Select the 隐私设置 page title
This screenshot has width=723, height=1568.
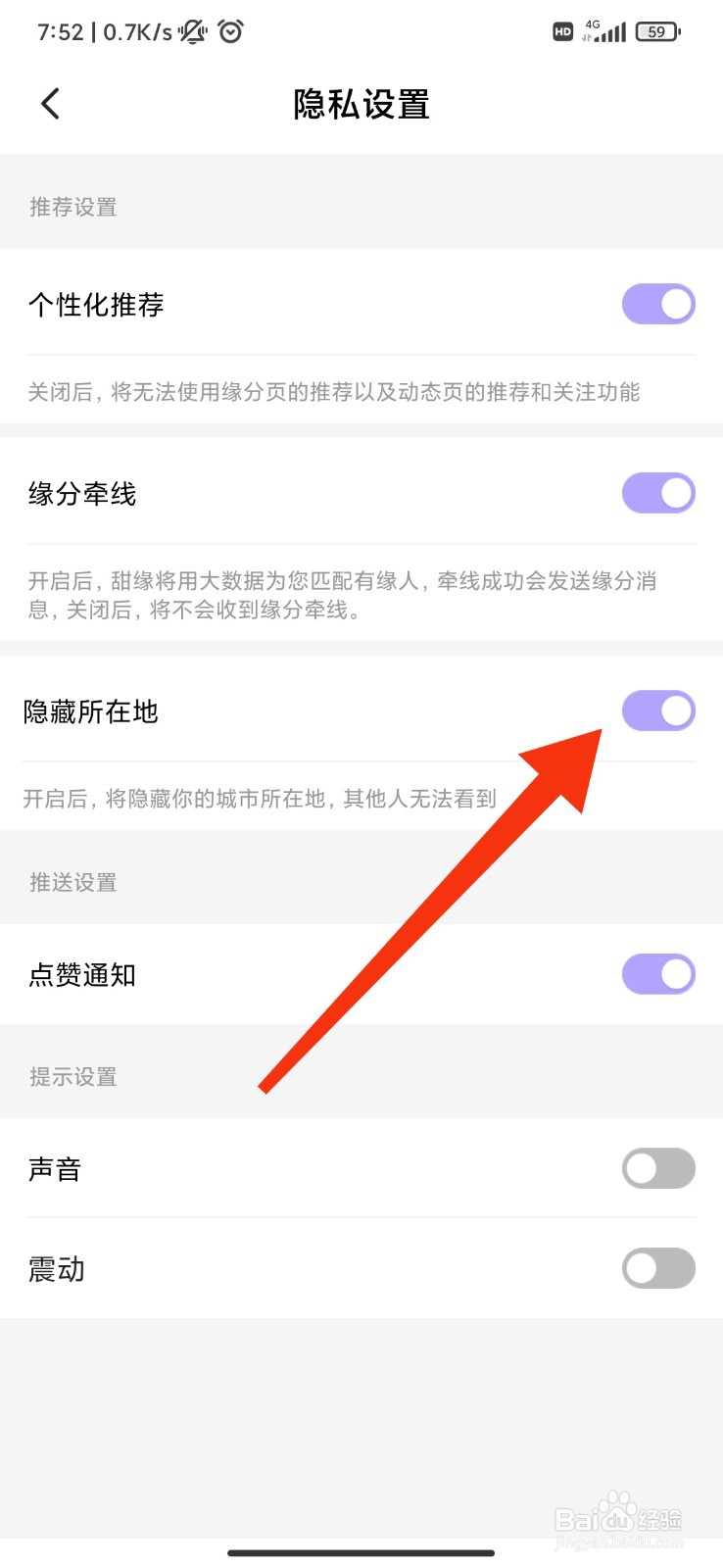pos(361,104)
